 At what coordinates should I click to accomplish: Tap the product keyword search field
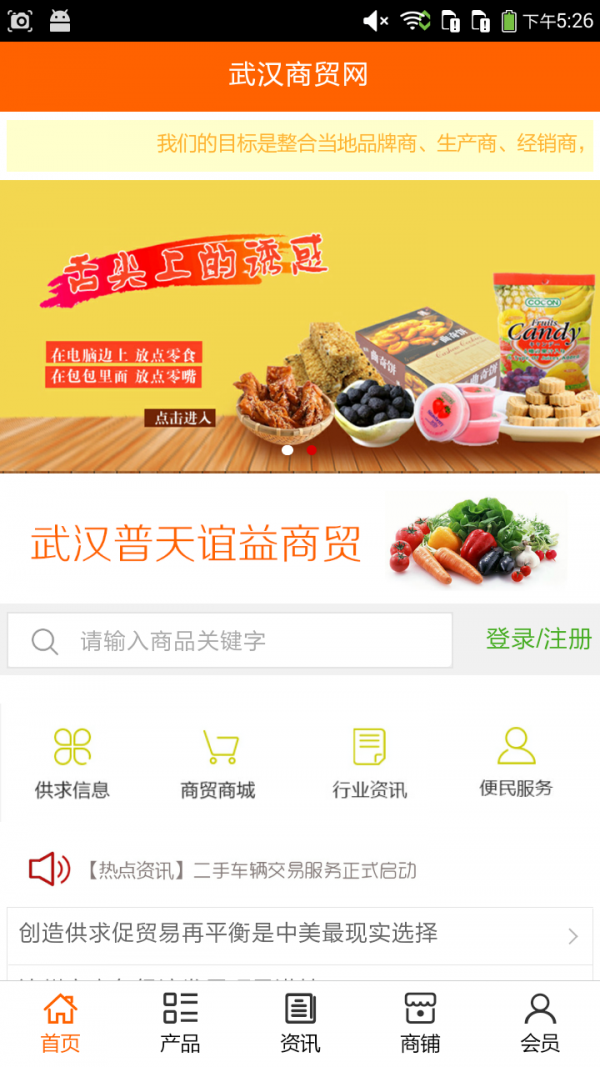click(230, 641)
